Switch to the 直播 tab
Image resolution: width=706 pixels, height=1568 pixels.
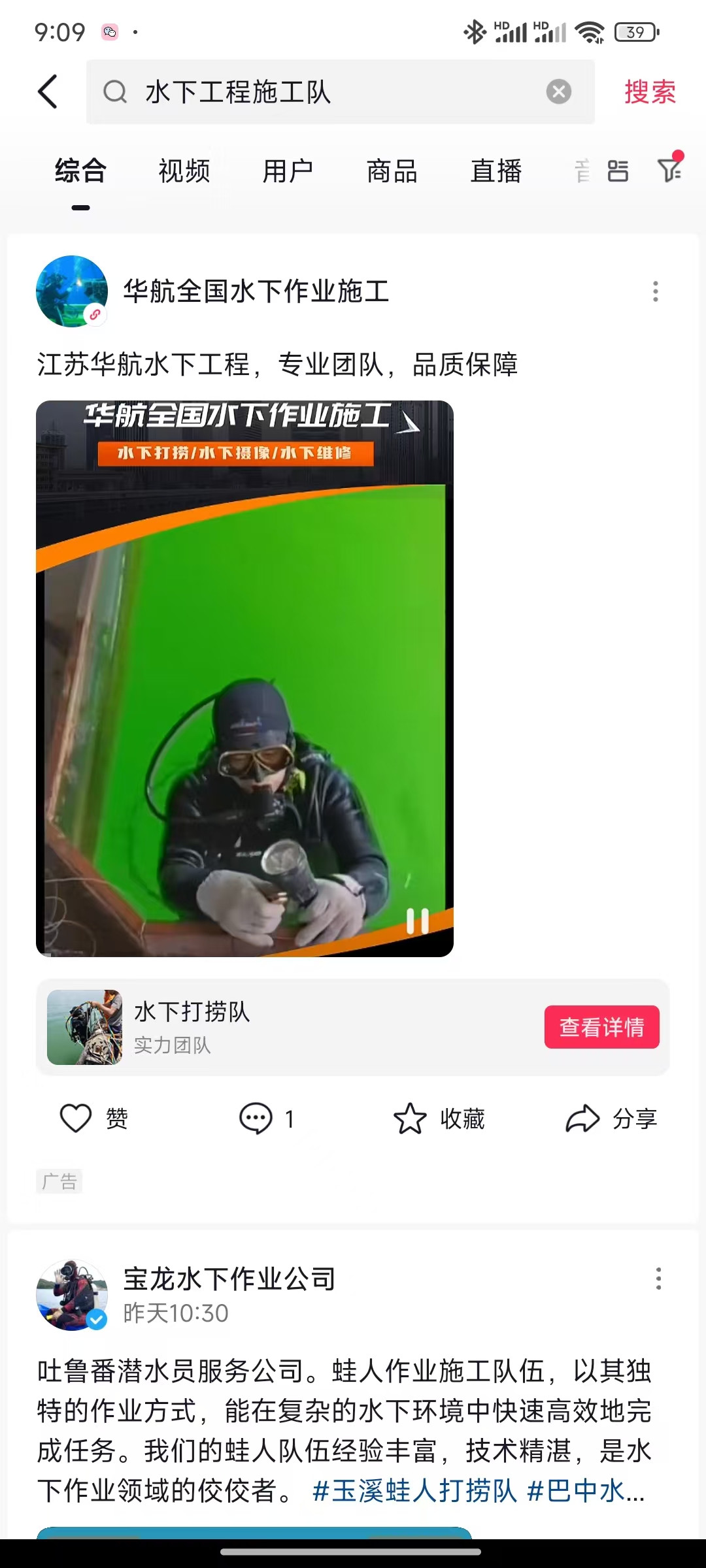[x=496, y=171]
